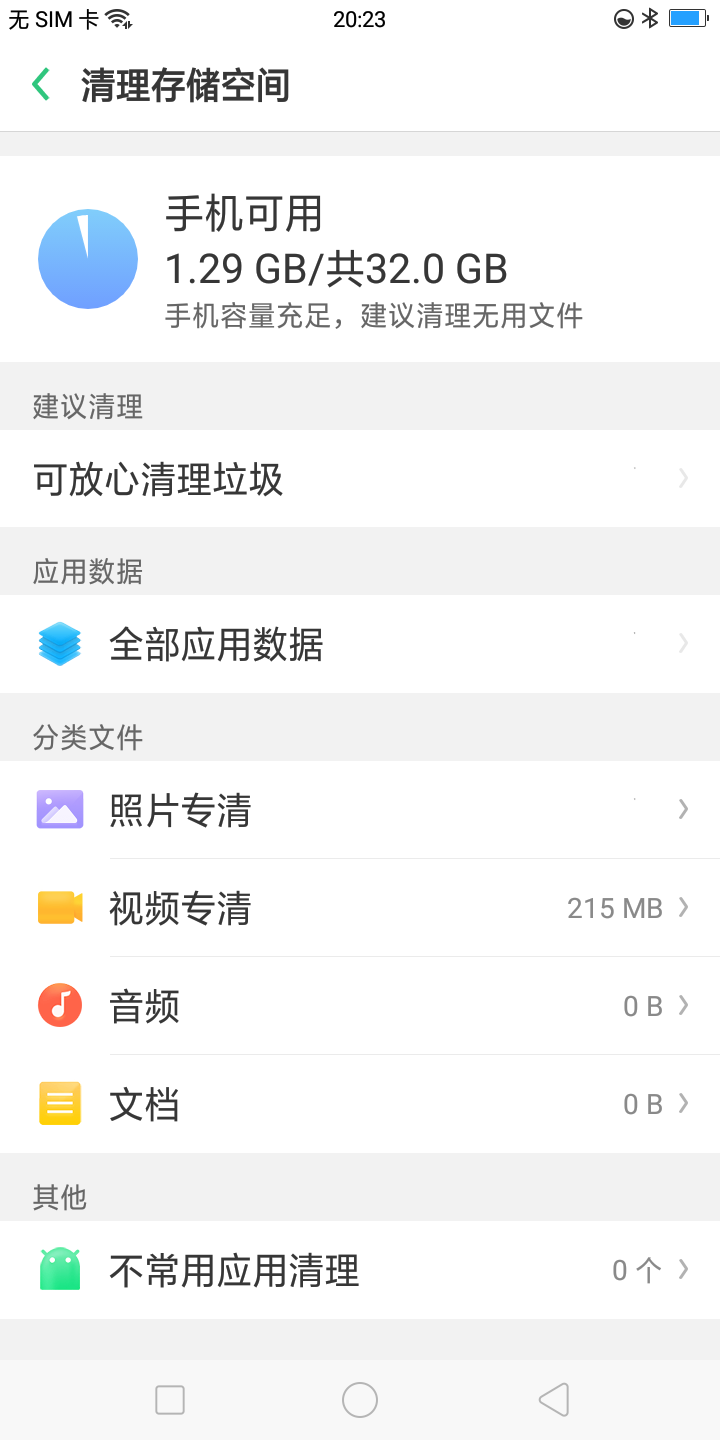Open recent apps from navigation bar

(x=170, y=1400)
